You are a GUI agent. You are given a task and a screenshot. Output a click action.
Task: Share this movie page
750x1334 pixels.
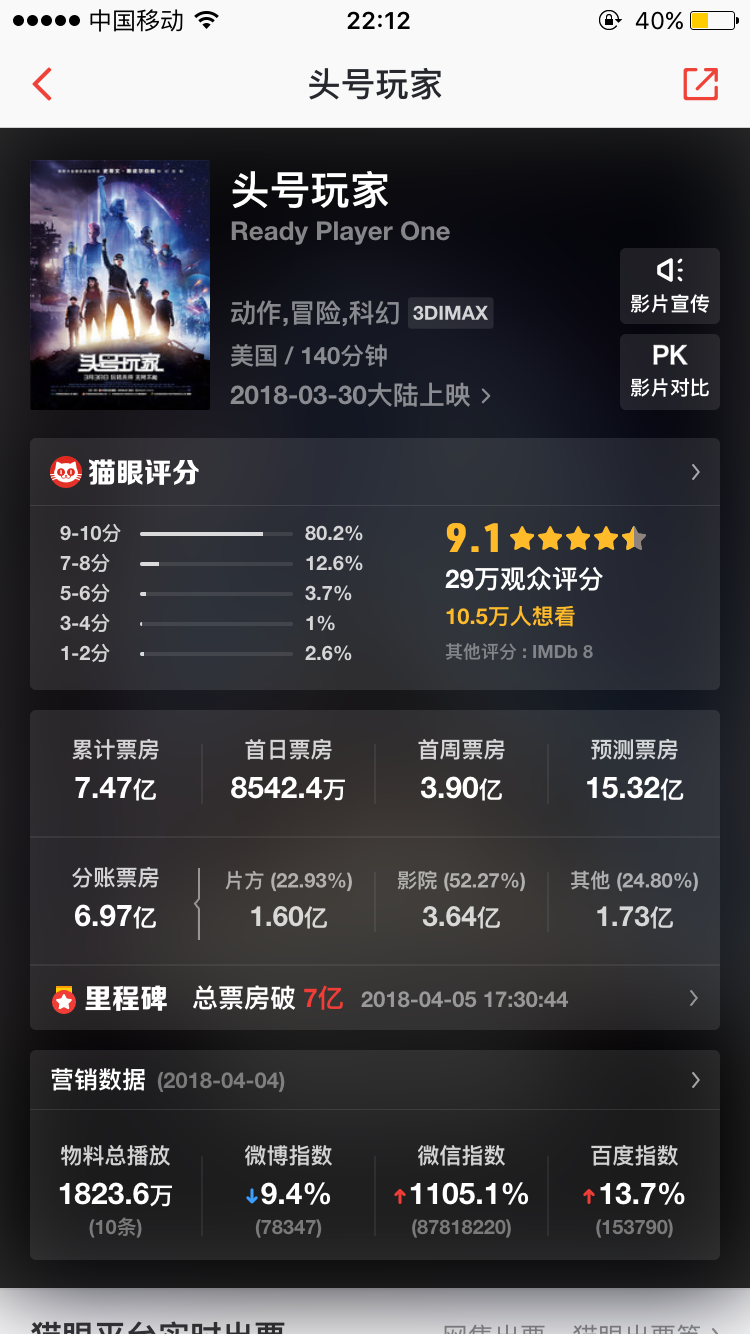point(700,85)
